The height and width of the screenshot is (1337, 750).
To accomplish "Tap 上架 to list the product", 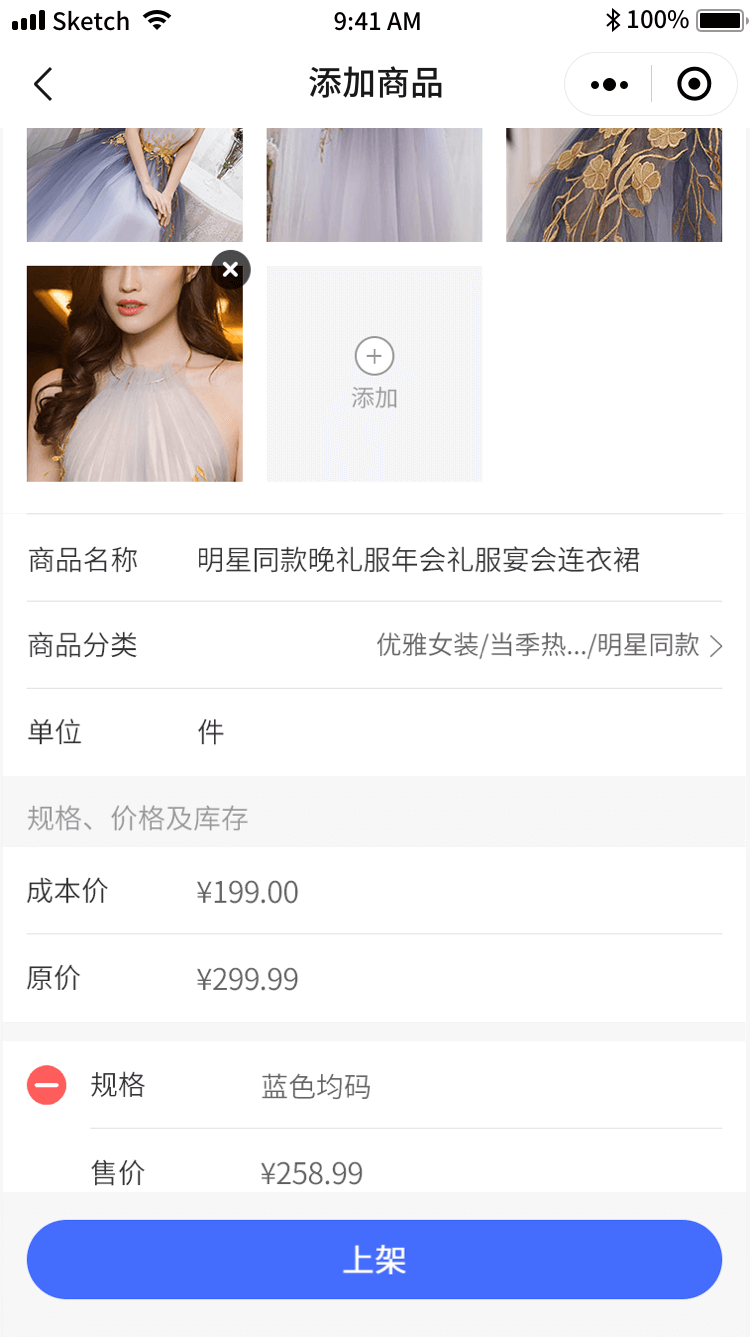I will 374,1259.
